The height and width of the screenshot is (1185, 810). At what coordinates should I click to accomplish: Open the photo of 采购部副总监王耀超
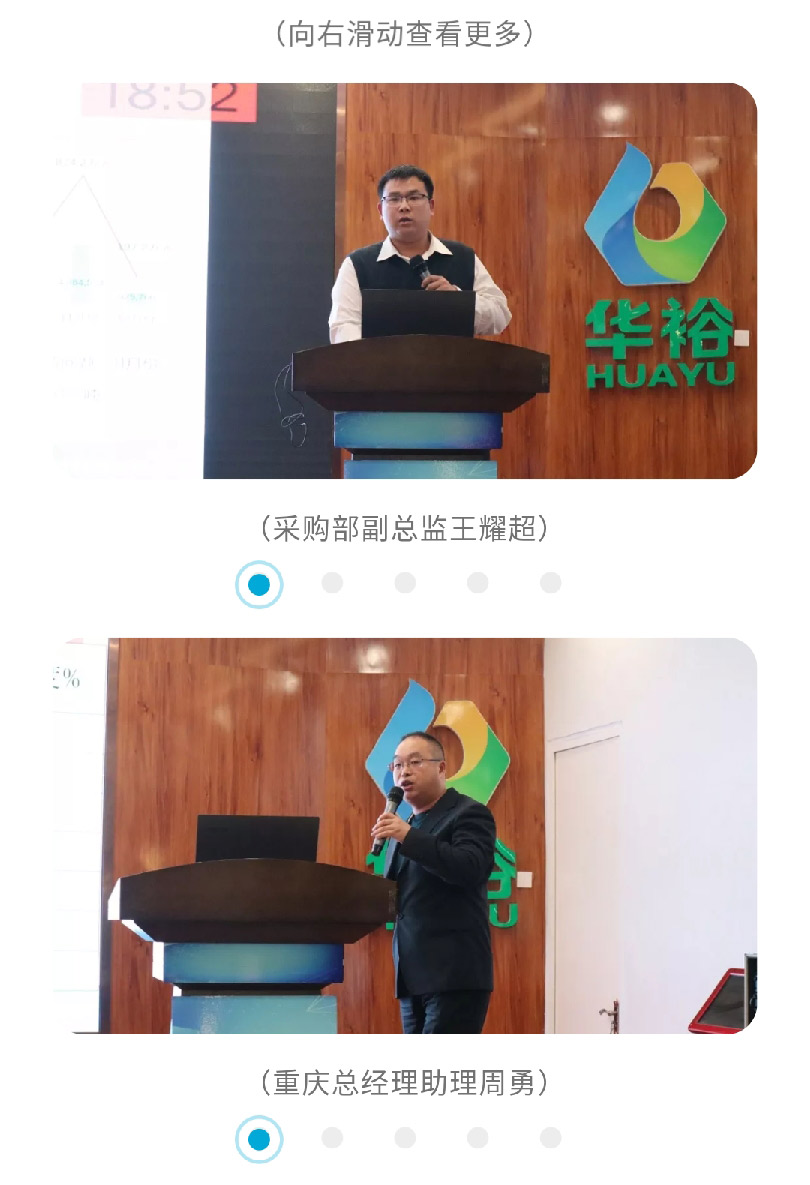tap(405, 281)
